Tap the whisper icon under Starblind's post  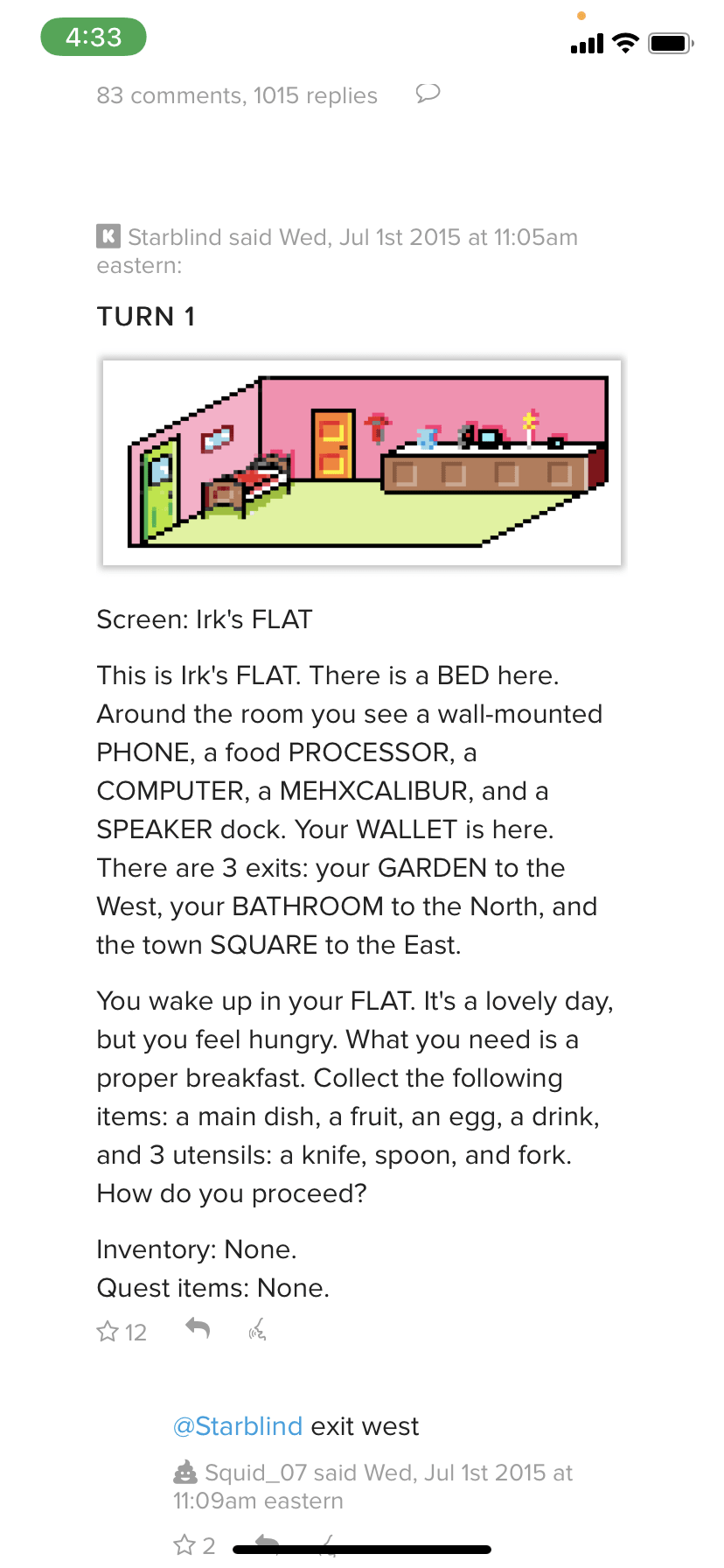coord(257,1331)
